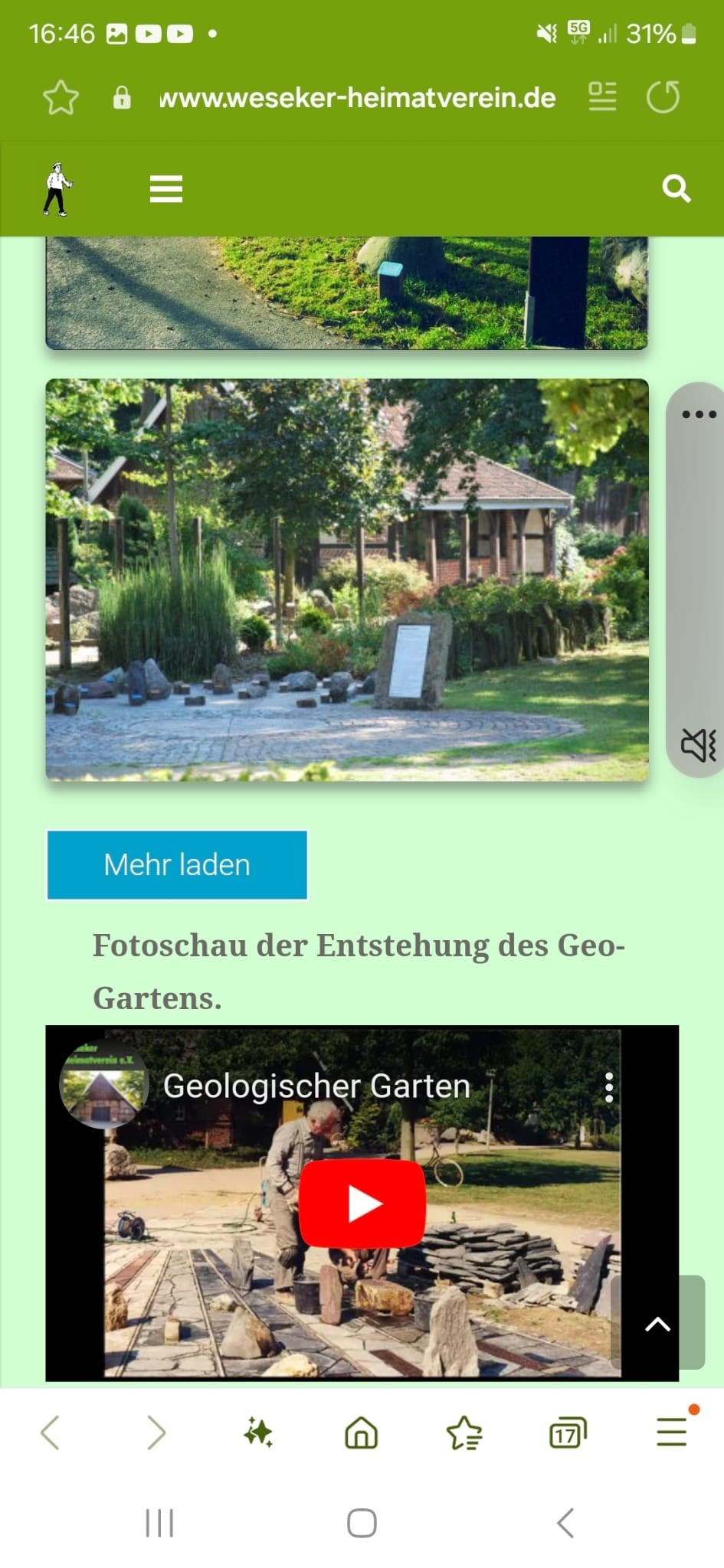This screenshot has width=724, height=1568.
Task: Tap the weseker-heimatverein.de address bar
Action: [357, 98]
